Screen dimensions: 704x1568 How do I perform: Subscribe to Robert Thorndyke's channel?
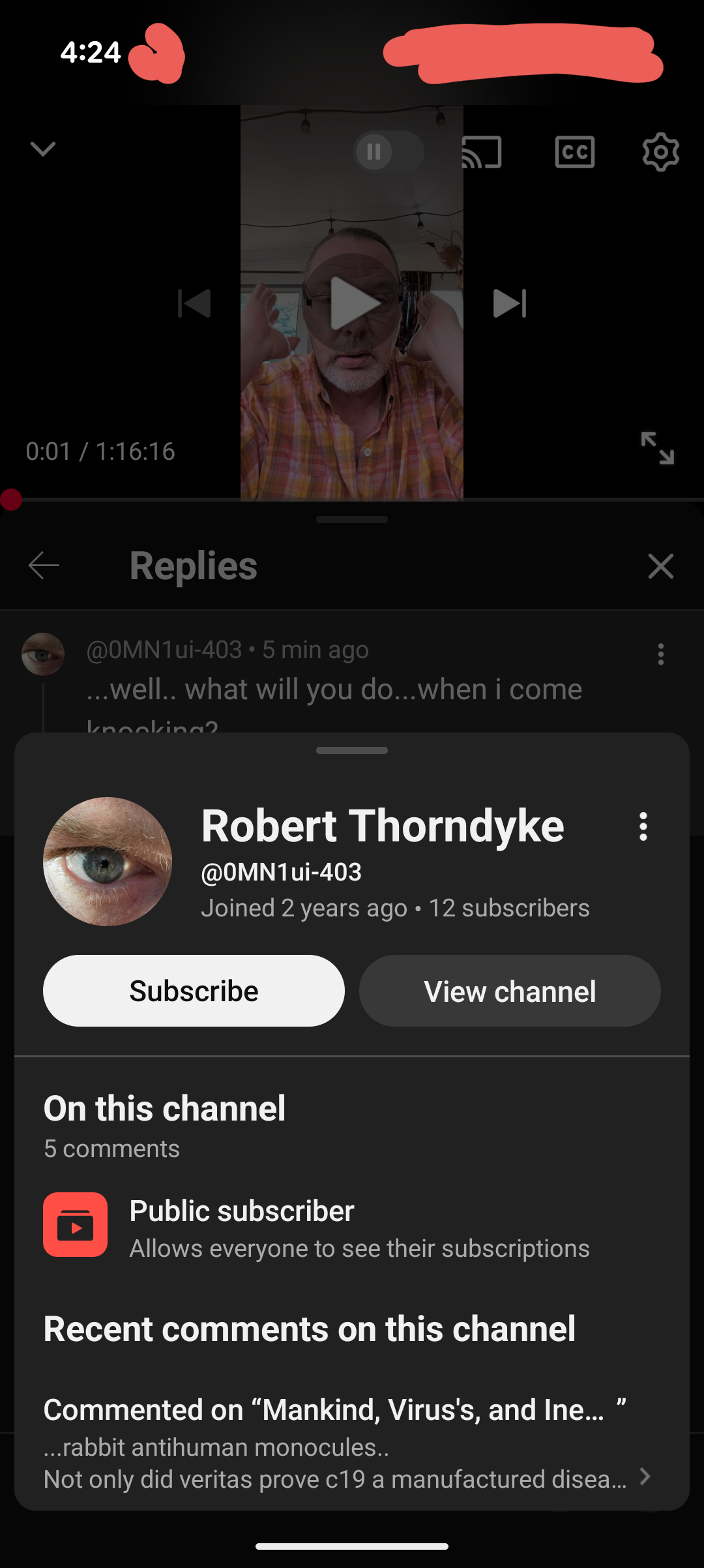pyautogui.click(x=194, y=991)
